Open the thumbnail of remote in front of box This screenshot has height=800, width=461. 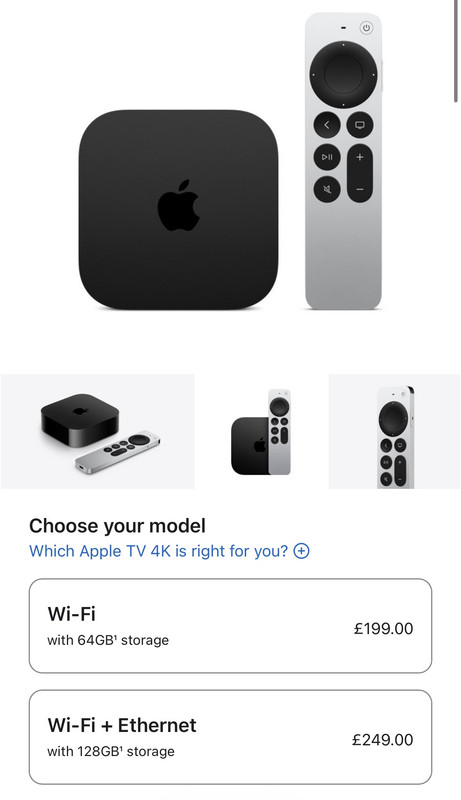click(262, 432)
